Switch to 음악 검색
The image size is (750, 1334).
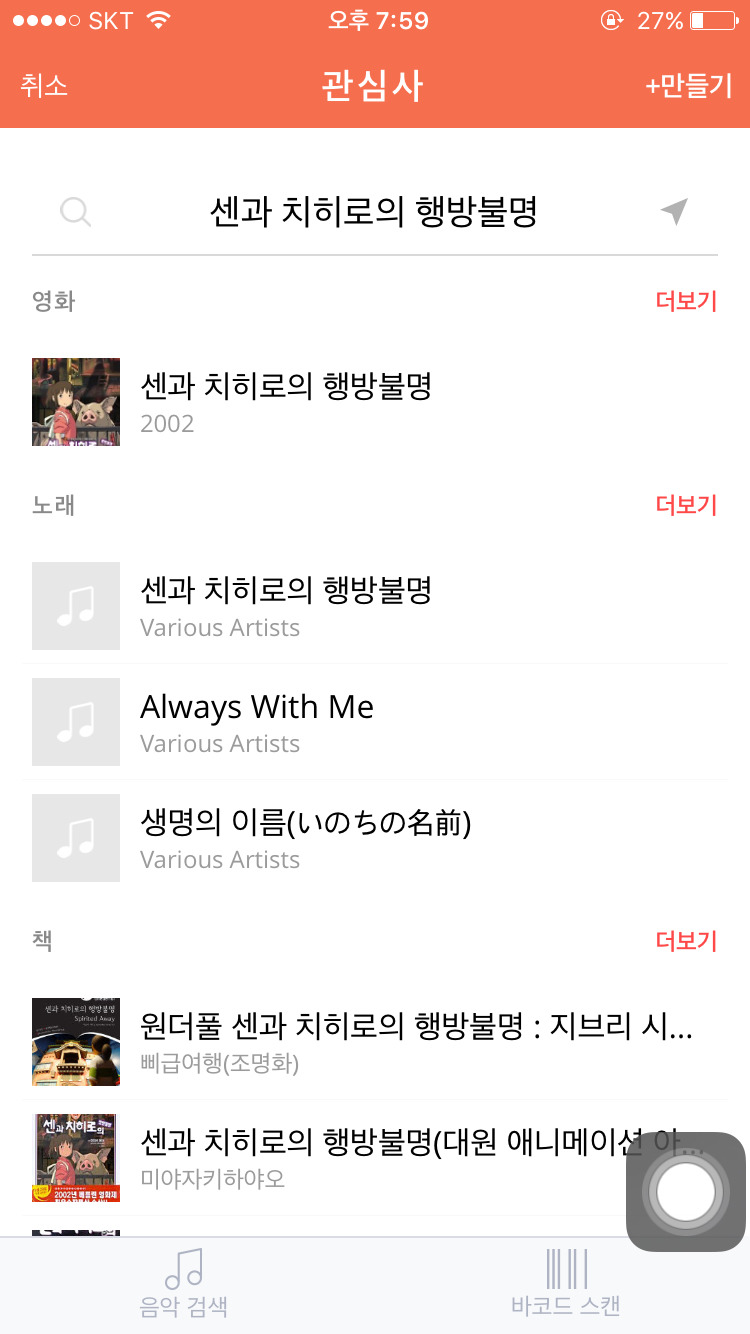click(x=184, y=1283)
